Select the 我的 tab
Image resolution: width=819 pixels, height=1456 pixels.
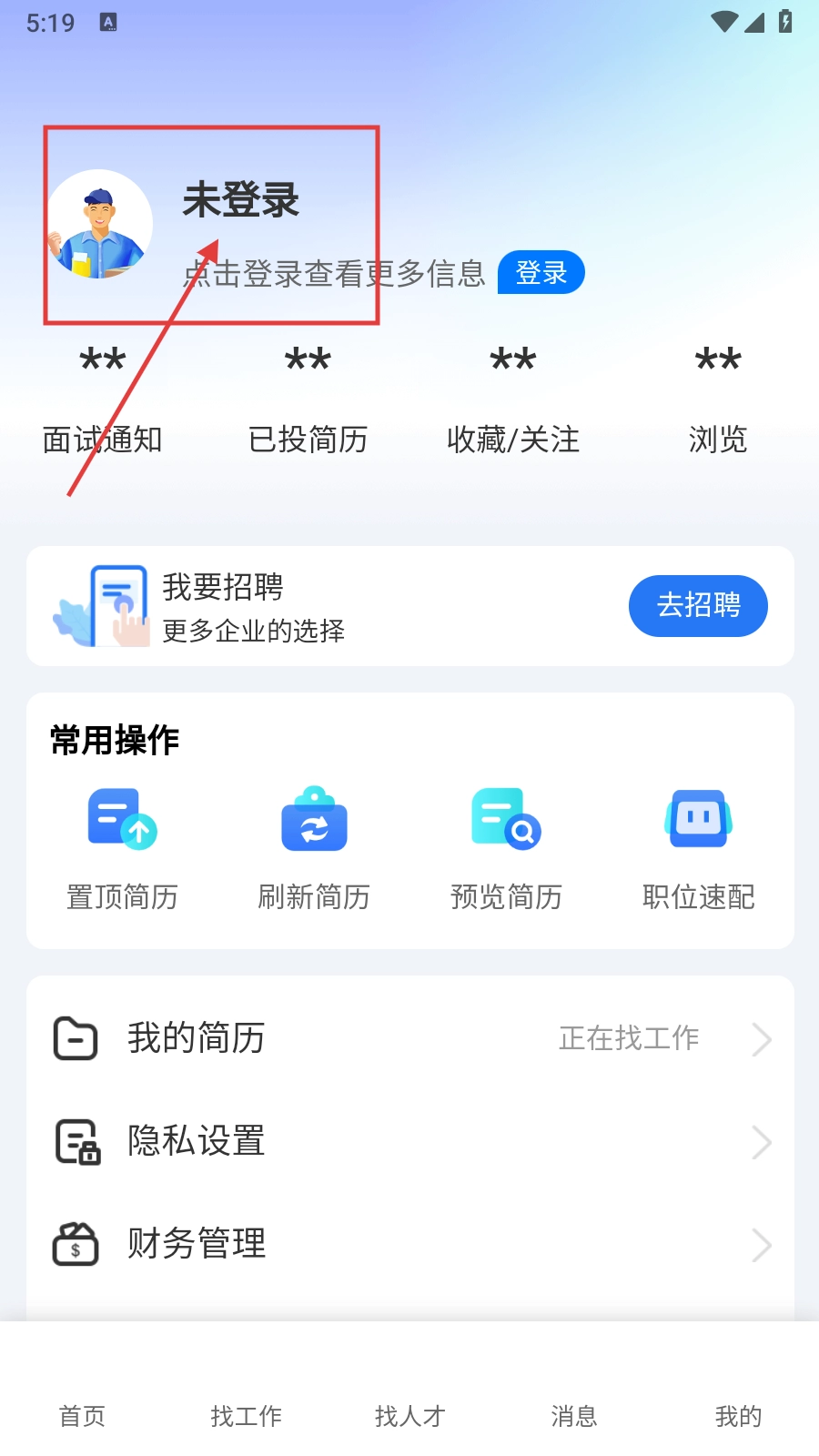pos(737,1415)
